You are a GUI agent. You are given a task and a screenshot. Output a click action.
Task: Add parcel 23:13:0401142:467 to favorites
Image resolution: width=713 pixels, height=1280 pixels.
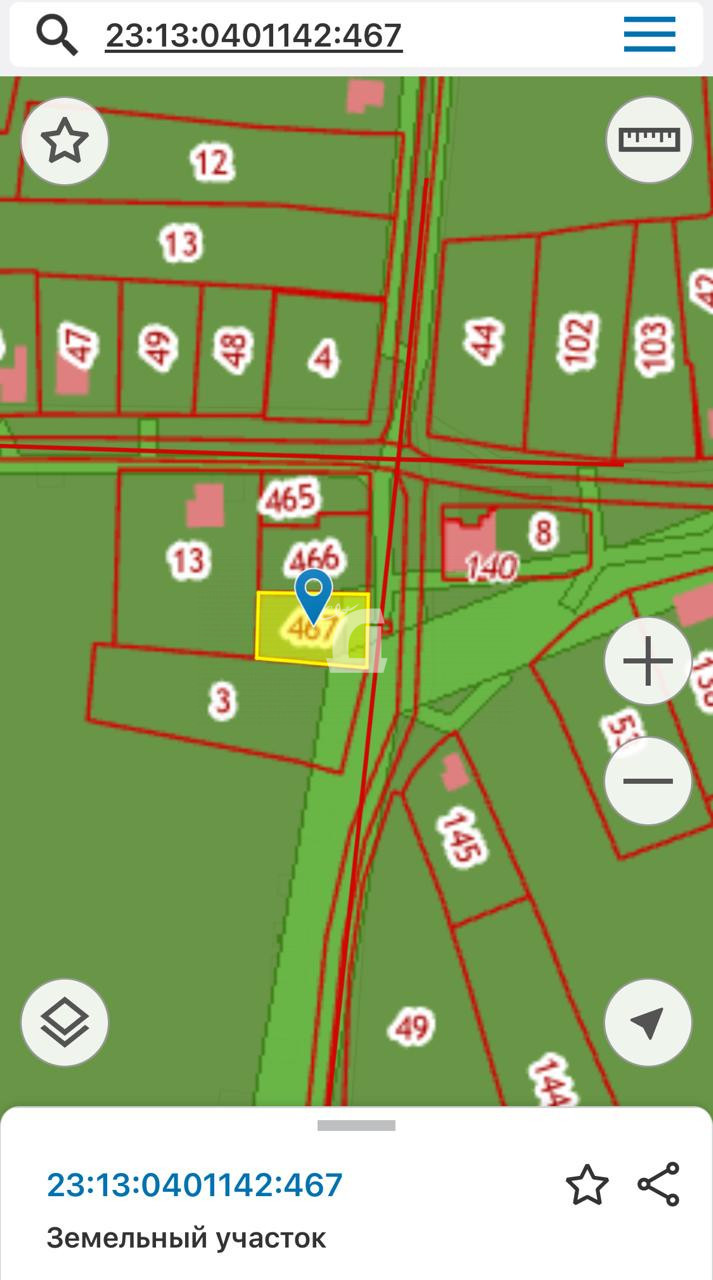coord(587,1185)
